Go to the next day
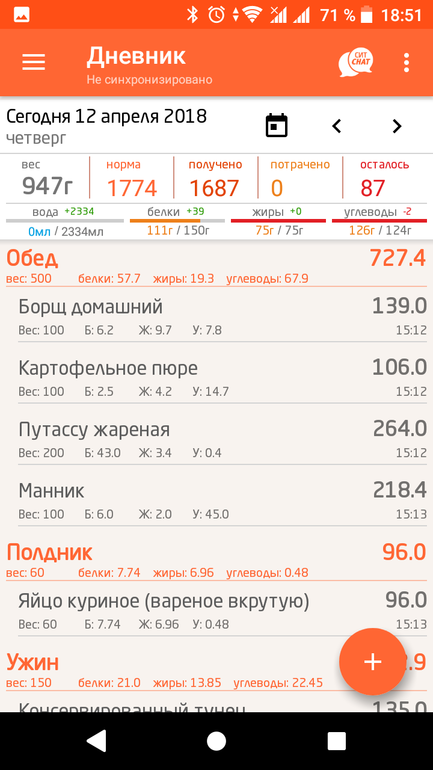This screenshot has width=433, height=770. coord(397,126)
